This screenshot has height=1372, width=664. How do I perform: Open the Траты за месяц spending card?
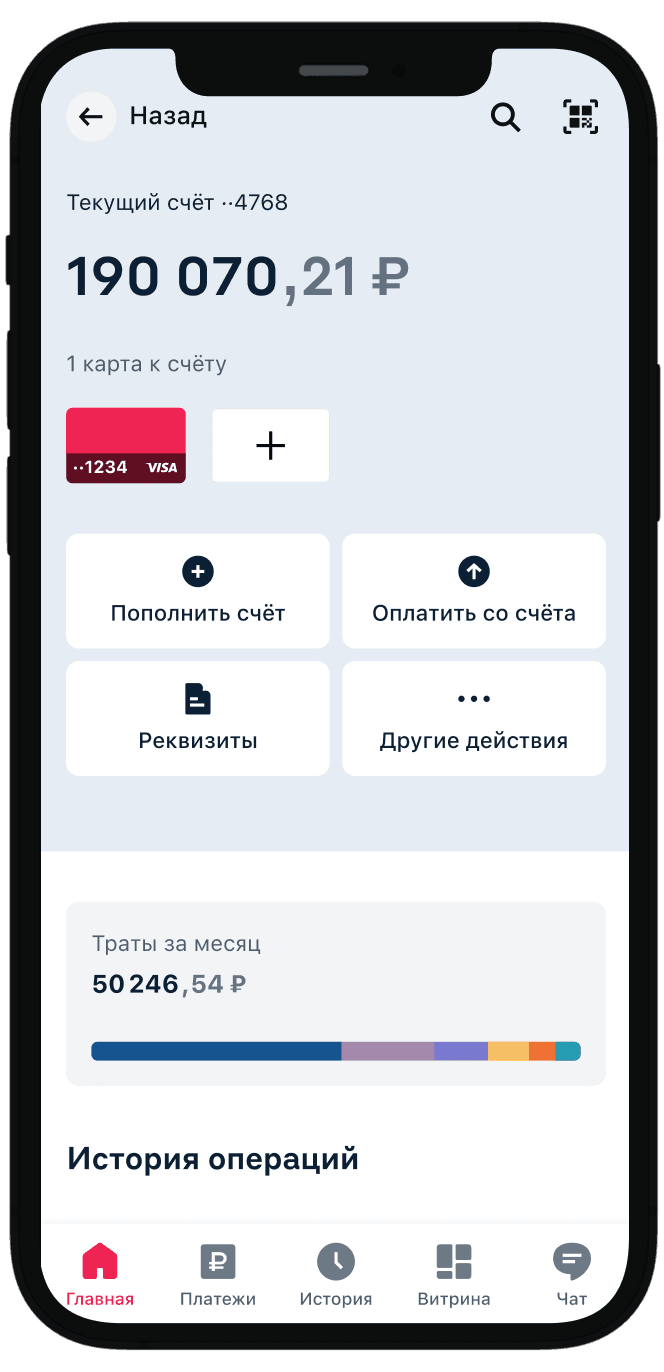point(335,993)
